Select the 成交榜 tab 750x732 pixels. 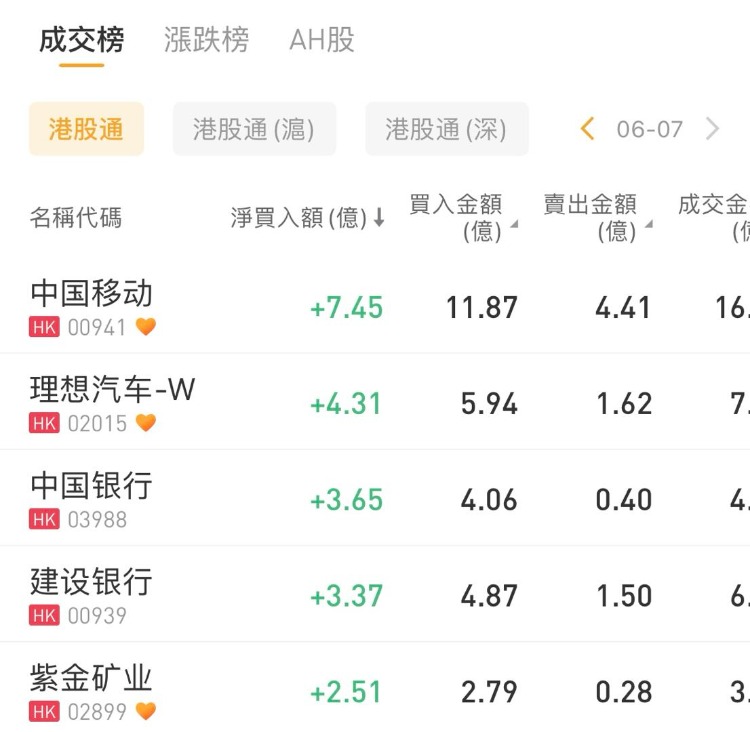(x=81, y=40)
